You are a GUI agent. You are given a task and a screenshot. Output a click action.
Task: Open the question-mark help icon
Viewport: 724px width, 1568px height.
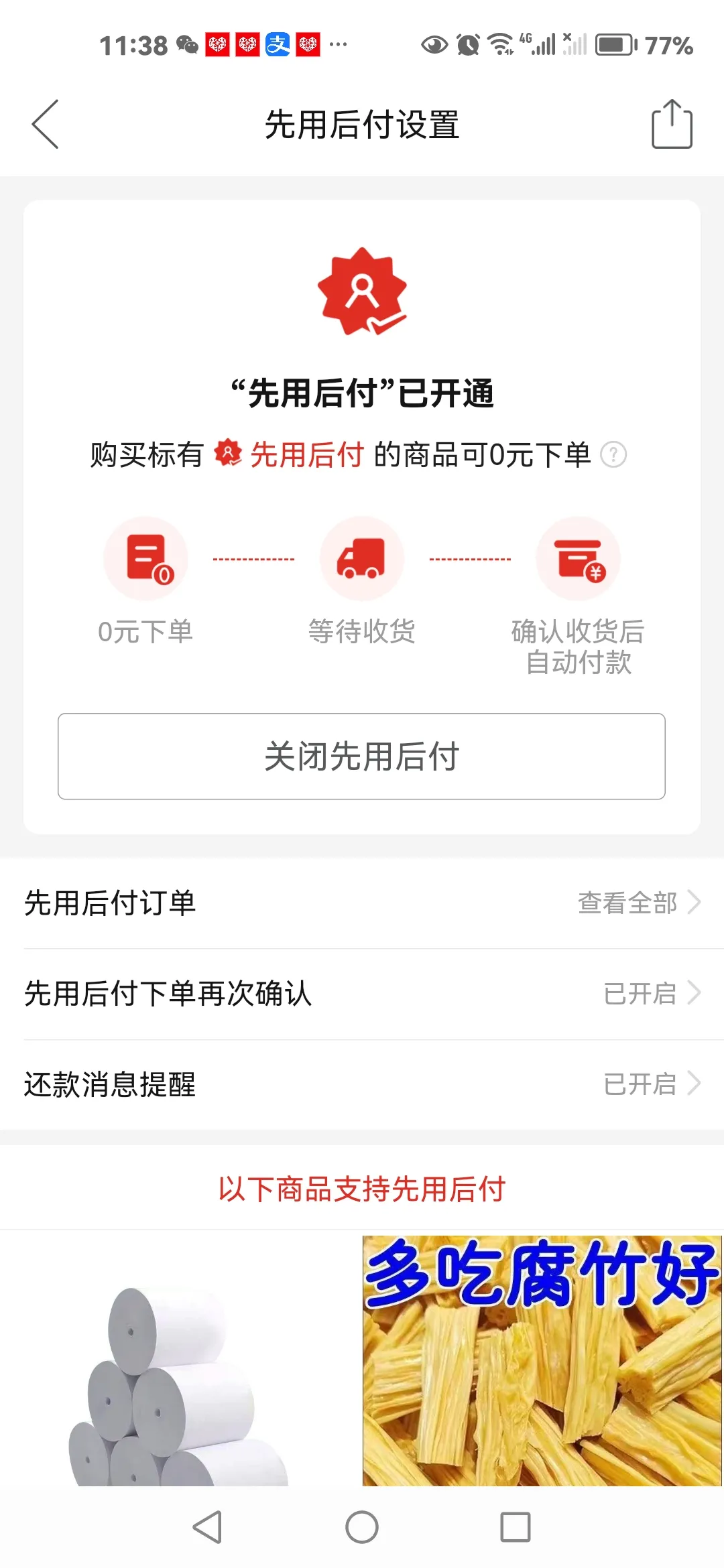point(613,454)
